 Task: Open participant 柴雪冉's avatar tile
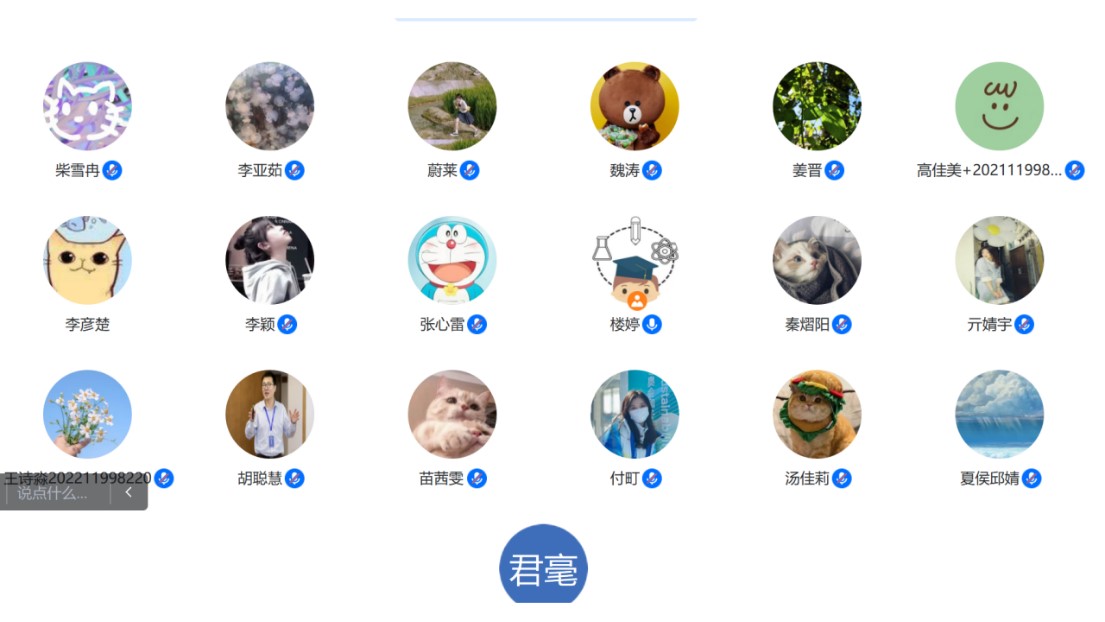click(87, 106)
